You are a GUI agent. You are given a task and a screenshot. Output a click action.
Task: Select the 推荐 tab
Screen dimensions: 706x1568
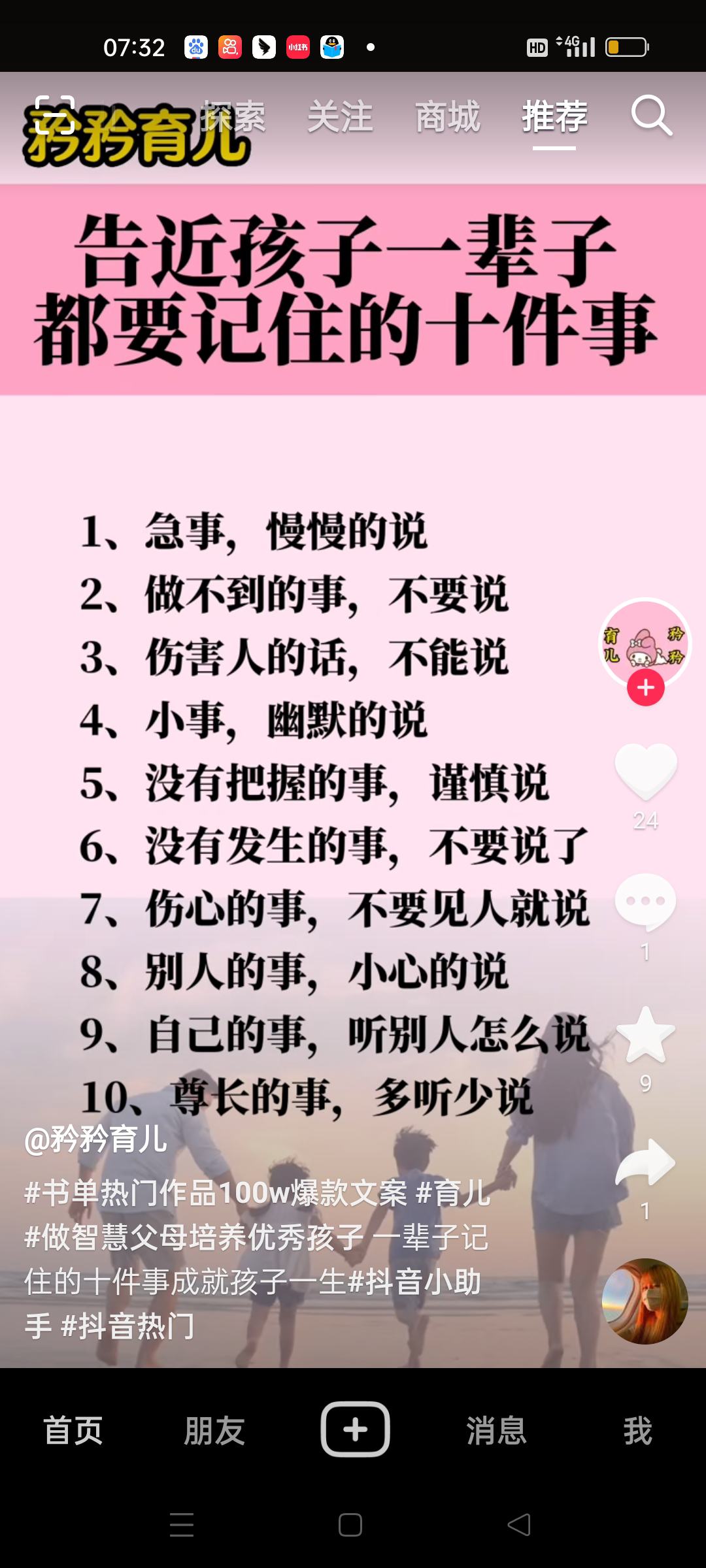coord(554,117)
